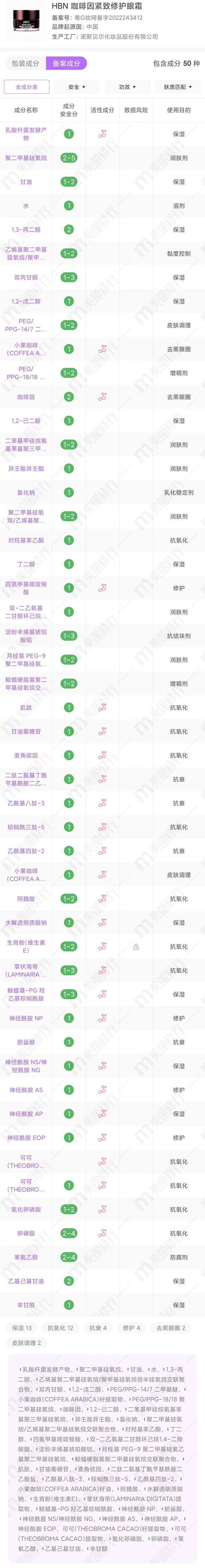Tap the 全成分表 button
This screenshot has width=205, height=1568.
click(26, 87)
